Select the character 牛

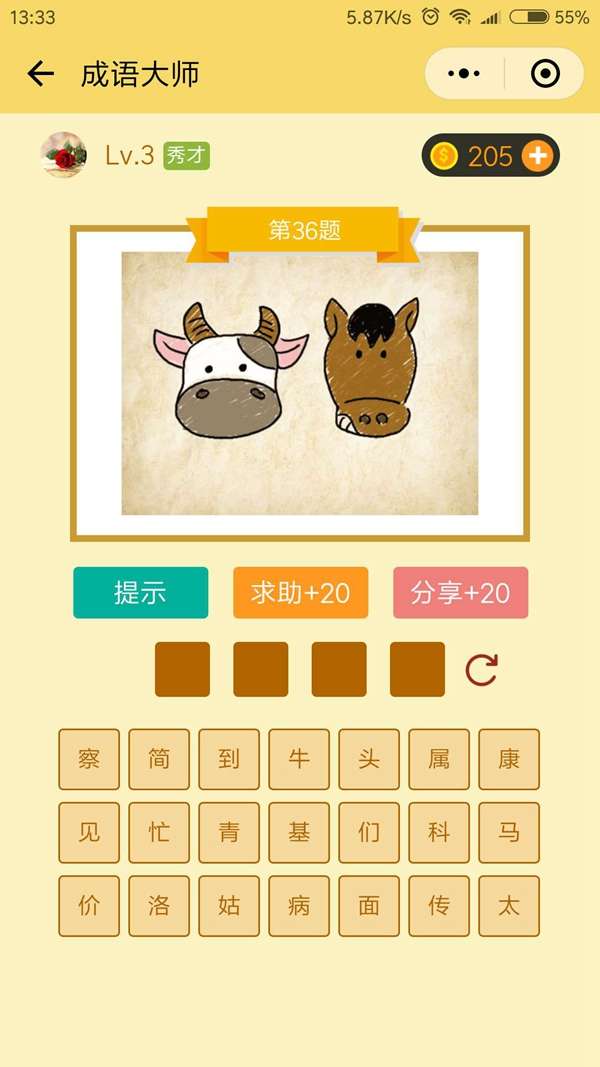coord(299,759)
